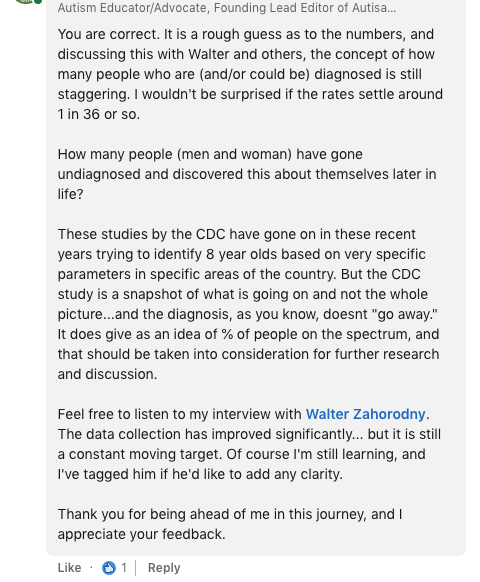Viewport: 480px width, 582px height.
Task: Like this comment
Action: point(69,568)
